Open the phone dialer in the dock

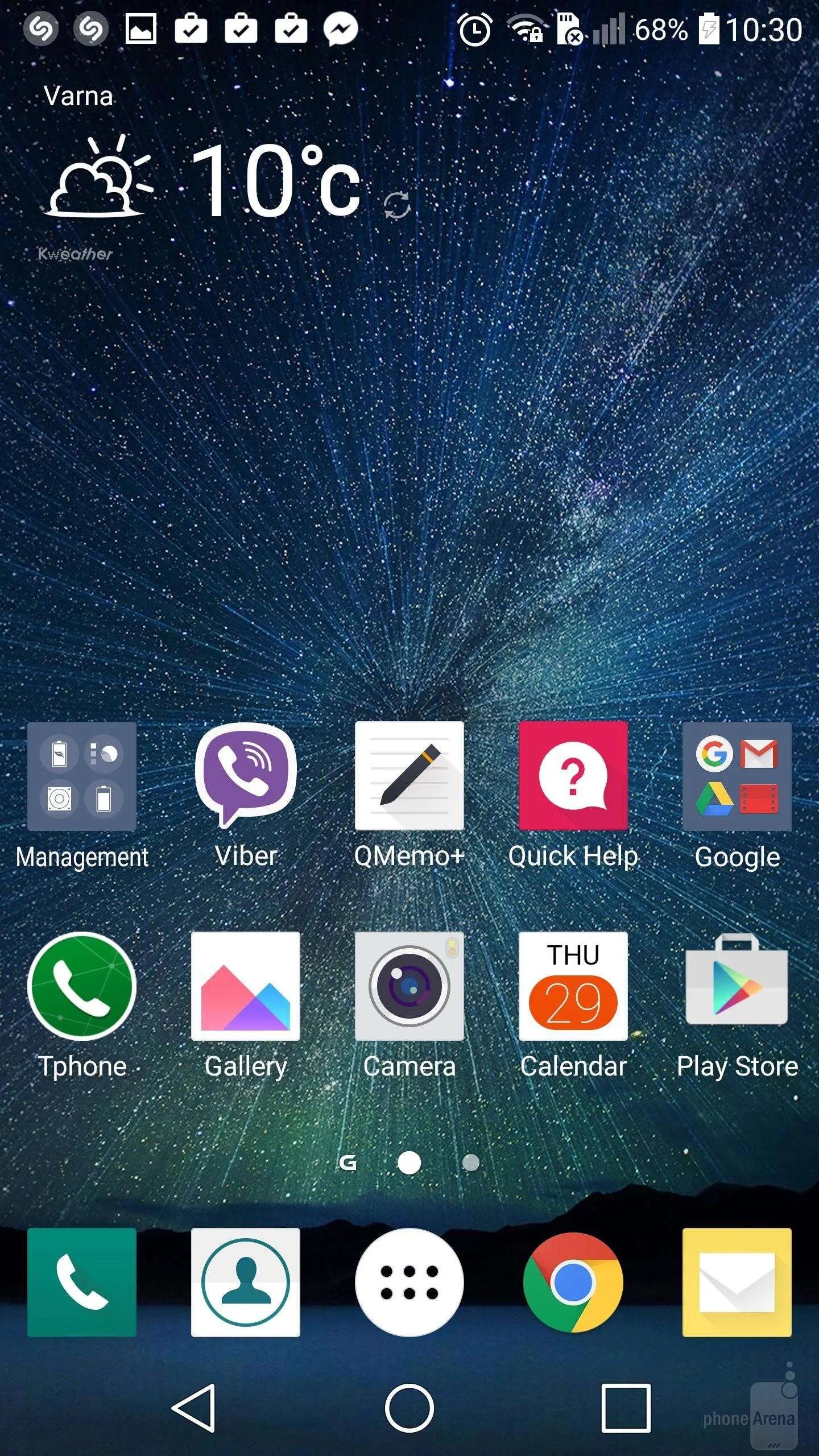(x=82, y=1282)
